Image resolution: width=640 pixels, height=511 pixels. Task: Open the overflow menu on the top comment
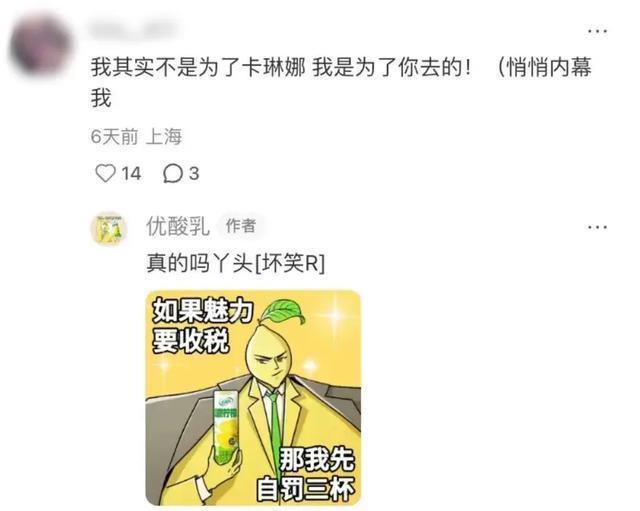[x=598, y=30]
